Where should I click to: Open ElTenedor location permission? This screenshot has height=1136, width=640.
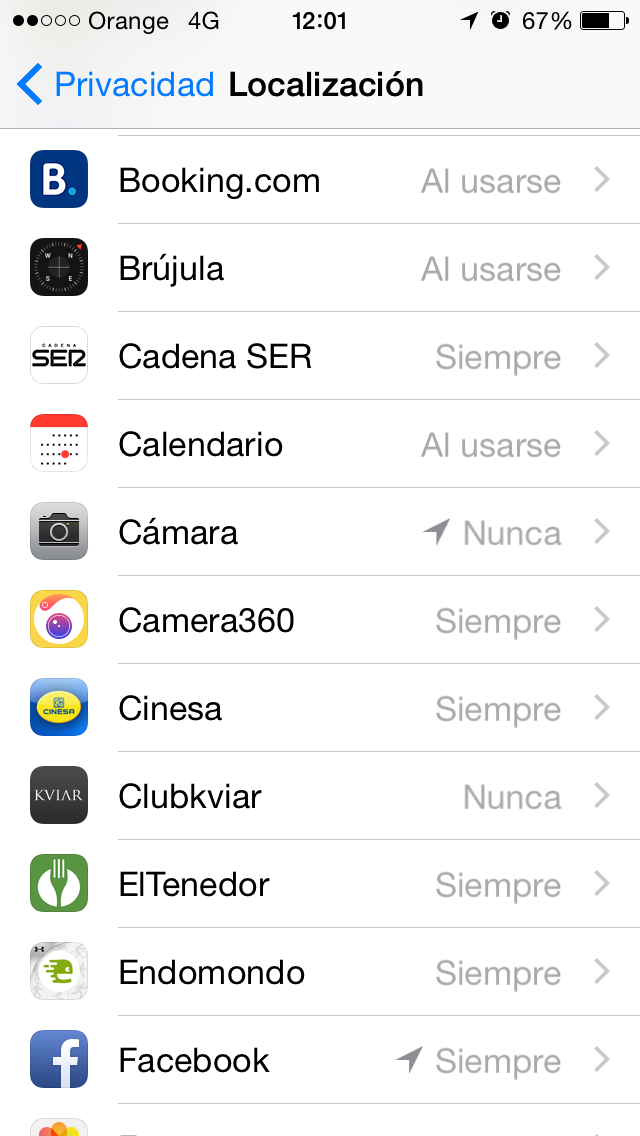[320, 885]
